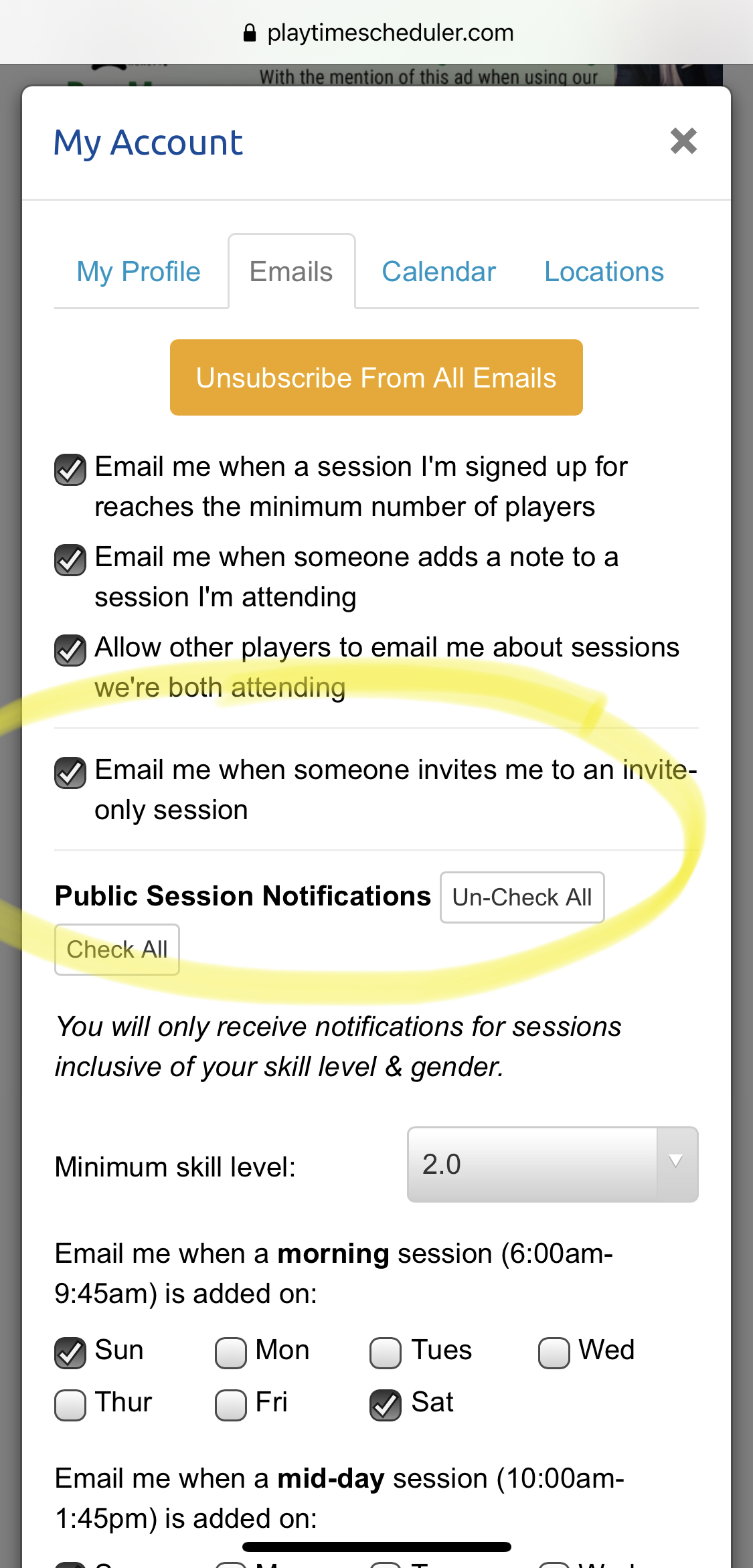Screen dimensions: 753x1568
Task: Toggle email when someone adds a note
Action: pos(70,560)
